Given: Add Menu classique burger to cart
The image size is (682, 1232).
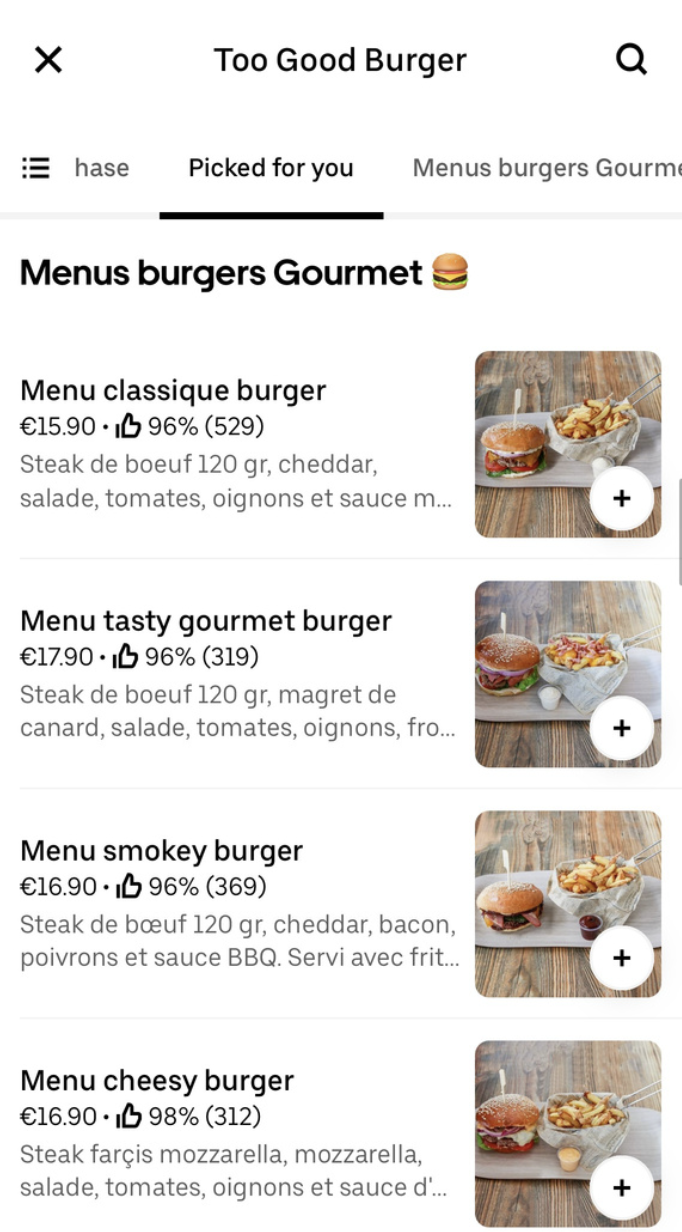Looking at the screenshot, I should point(621,498).
